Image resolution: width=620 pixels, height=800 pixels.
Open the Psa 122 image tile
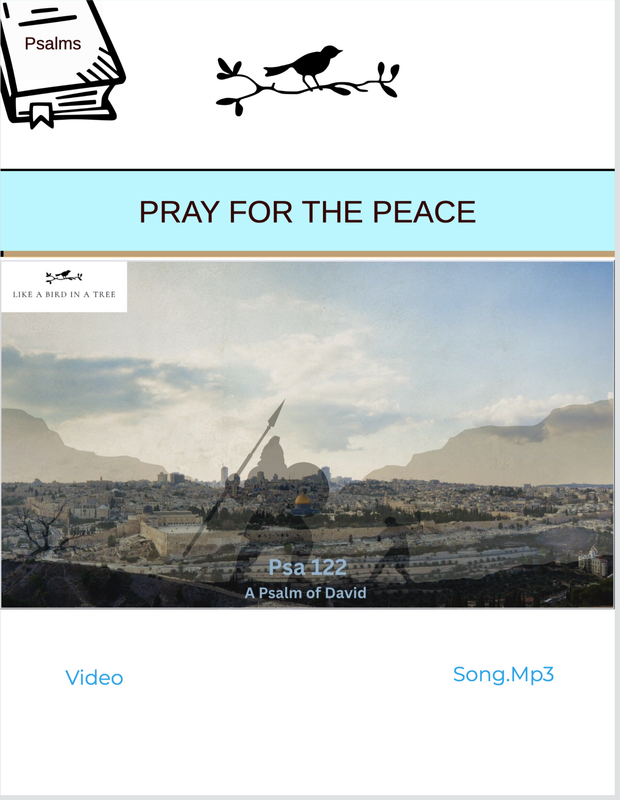[x=307, y=435]
